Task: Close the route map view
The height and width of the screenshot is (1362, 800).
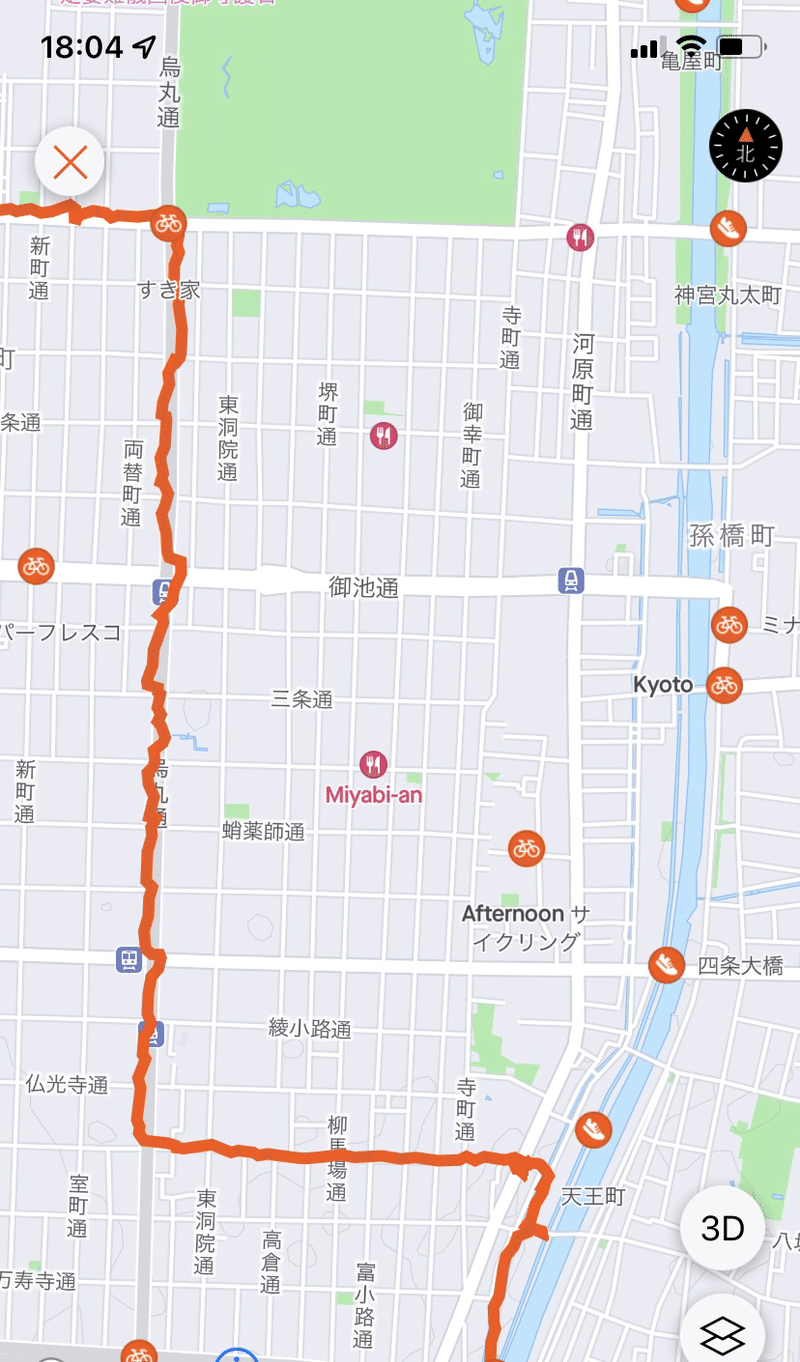Action: pyautogui.click(x=70, y=161)
